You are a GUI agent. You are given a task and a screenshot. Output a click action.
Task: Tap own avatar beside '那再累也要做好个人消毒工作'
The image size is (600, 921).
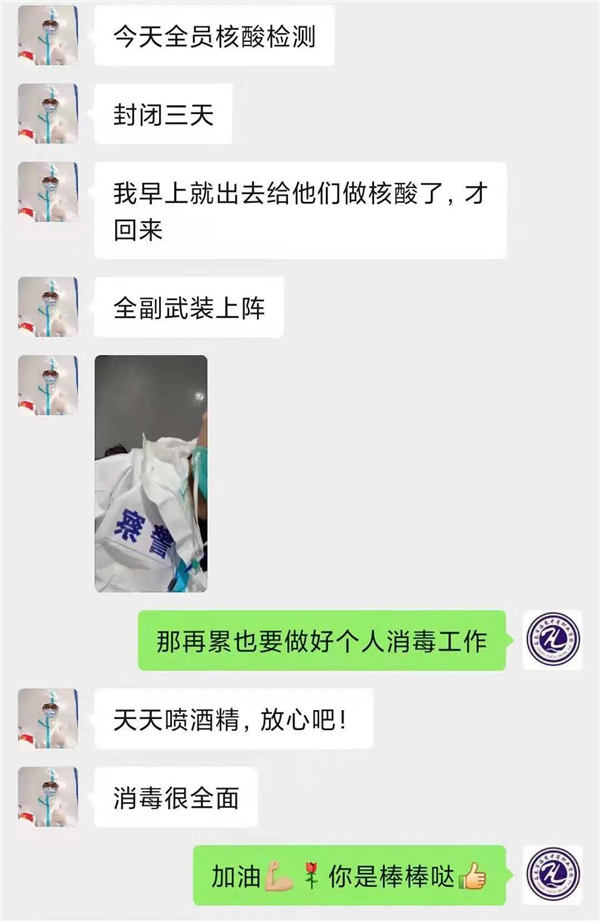553,640
